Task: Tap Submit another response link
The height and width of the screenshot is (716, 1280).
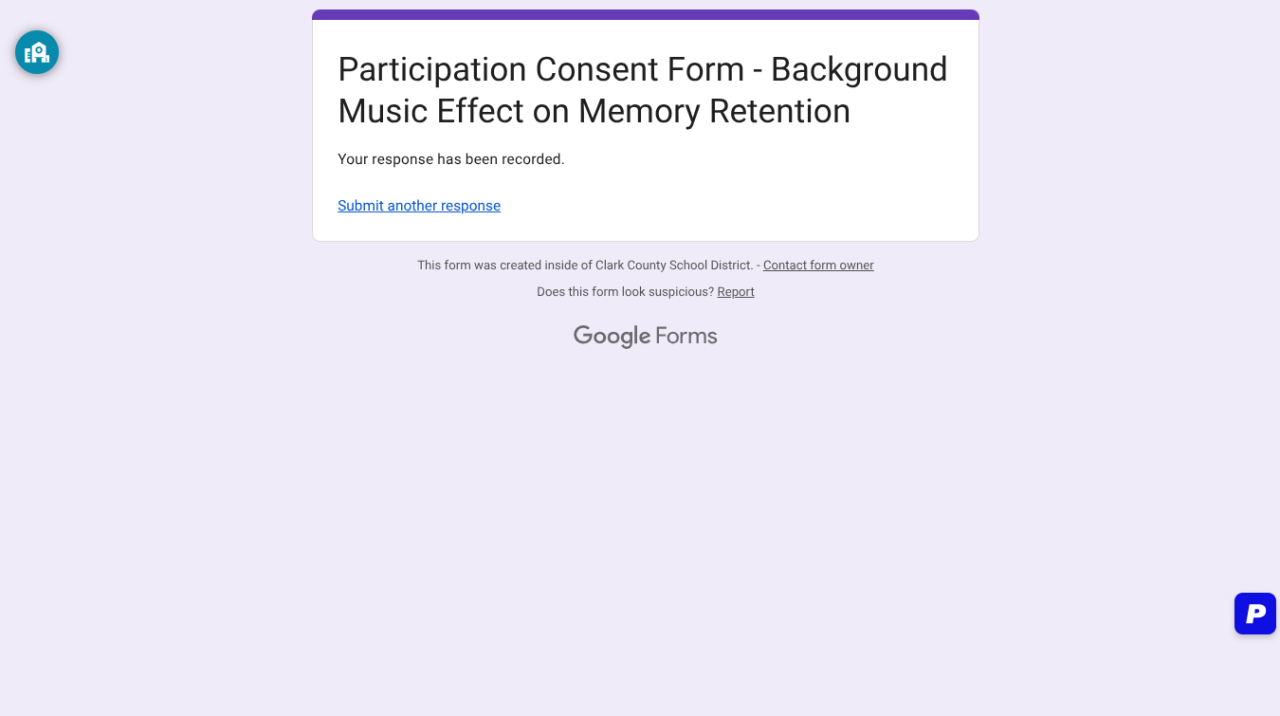Action: coord(419,206)
